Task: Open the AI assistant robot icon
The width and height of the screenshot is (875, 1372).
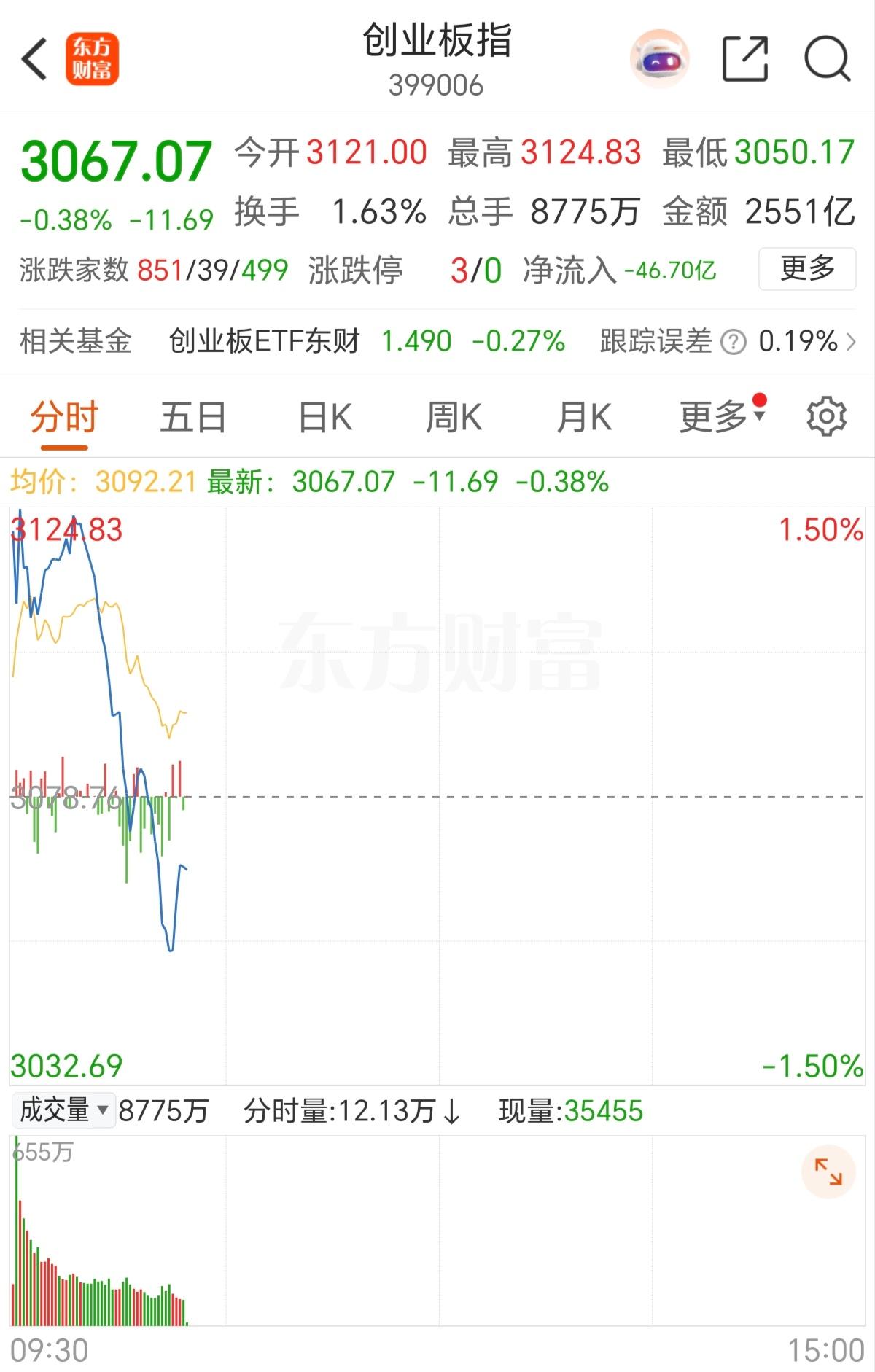Action: [659, 58]
